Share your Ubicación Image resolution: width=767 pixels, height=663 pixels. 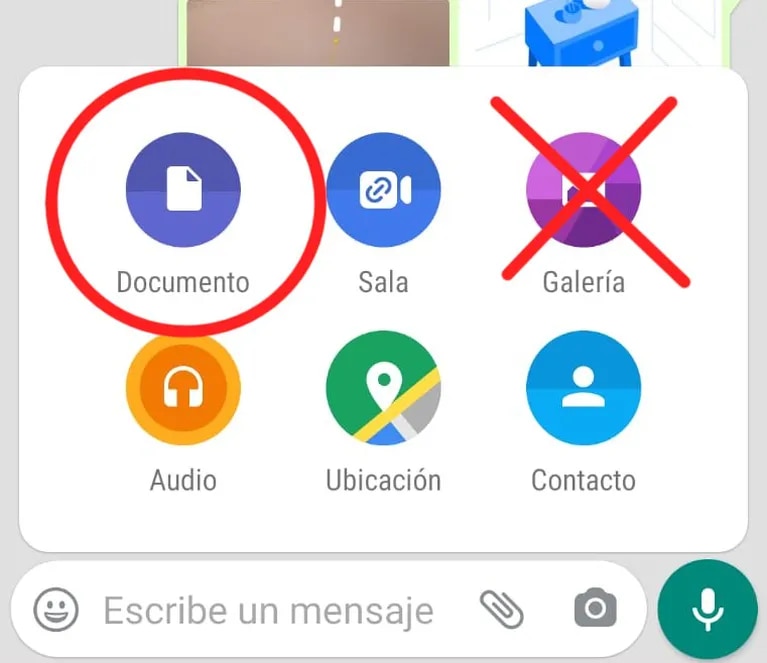pos(383,388)
